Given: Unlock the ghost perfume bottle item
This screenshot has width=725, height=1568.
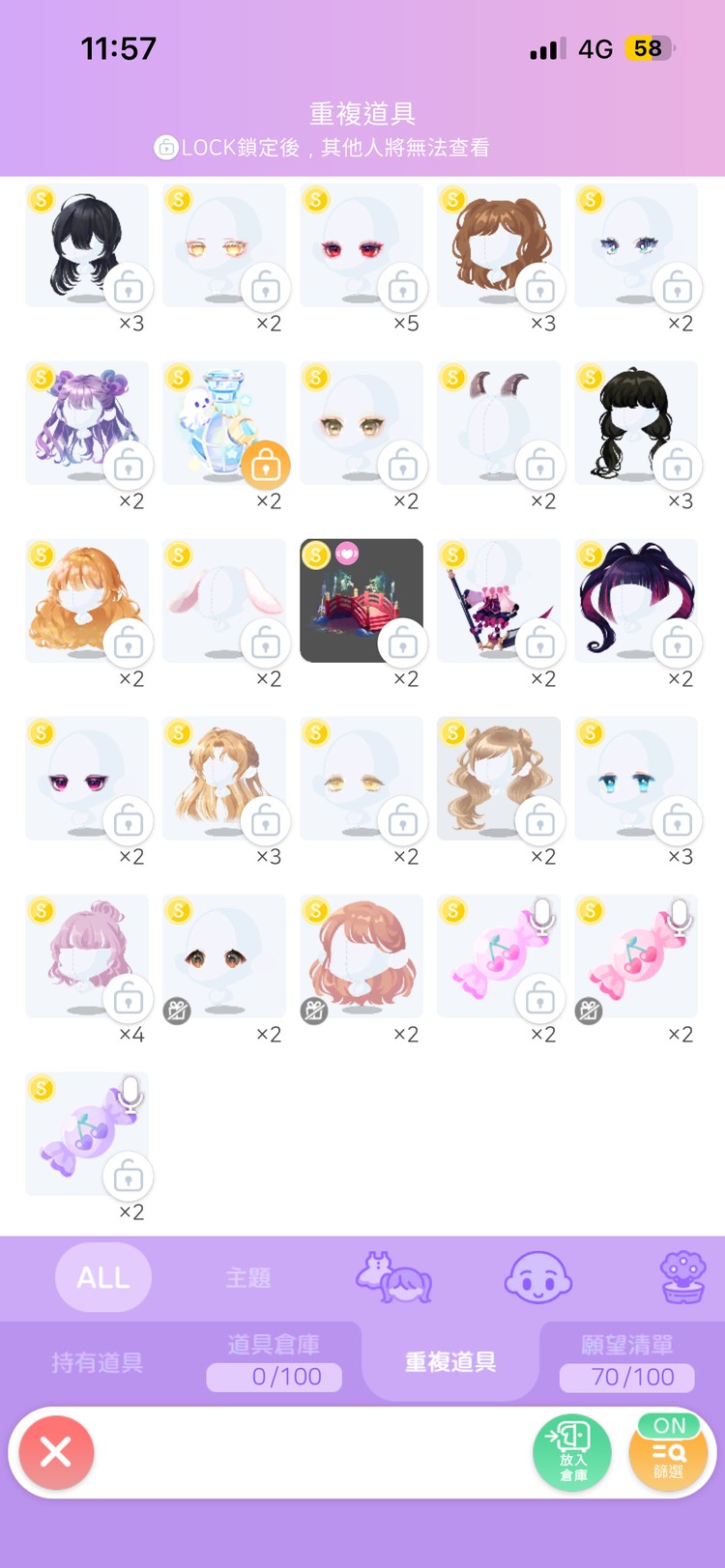Looking at the screenshot, I should (265, 467).
